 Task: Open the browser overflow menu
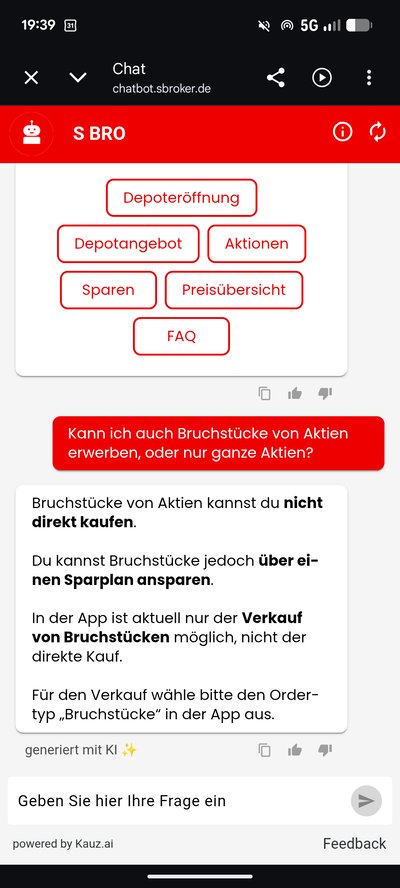[369, 78]
